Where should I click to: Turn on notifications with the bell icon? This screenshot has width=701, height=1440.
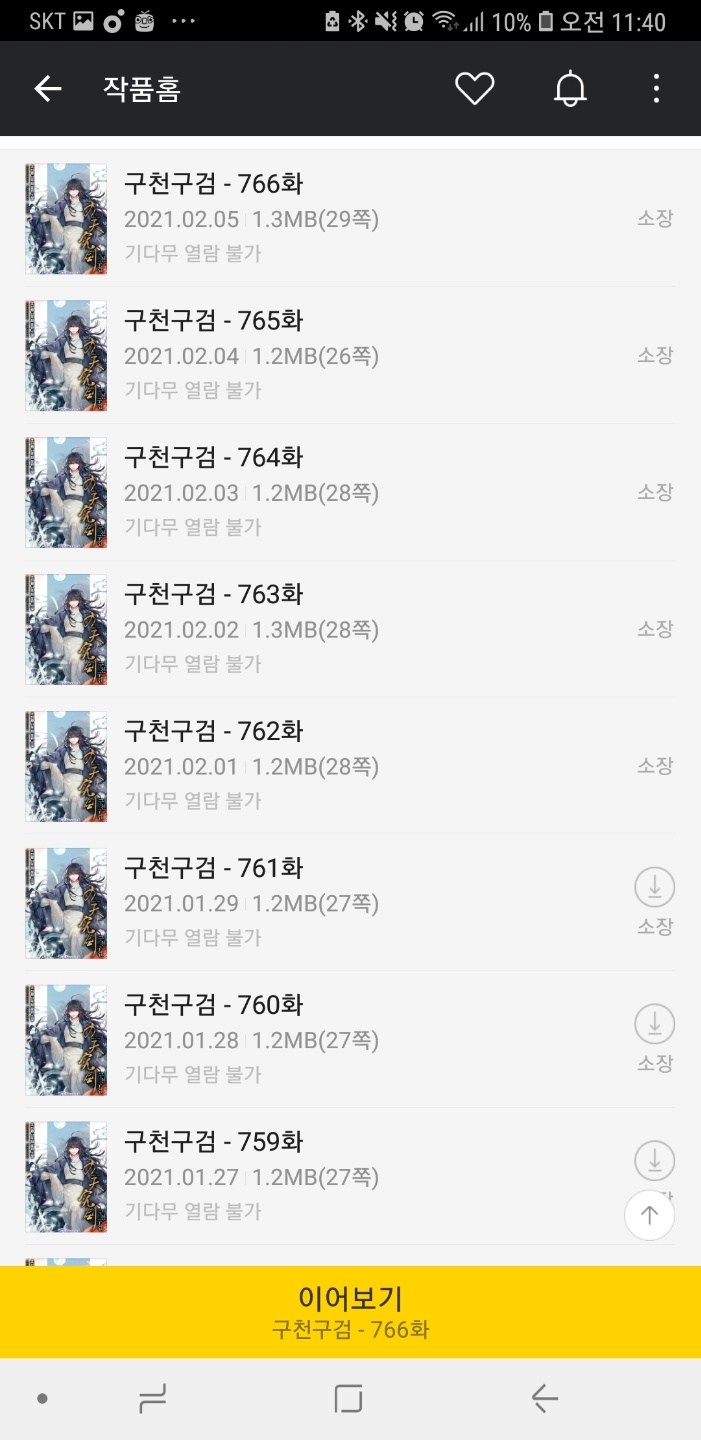570,89
